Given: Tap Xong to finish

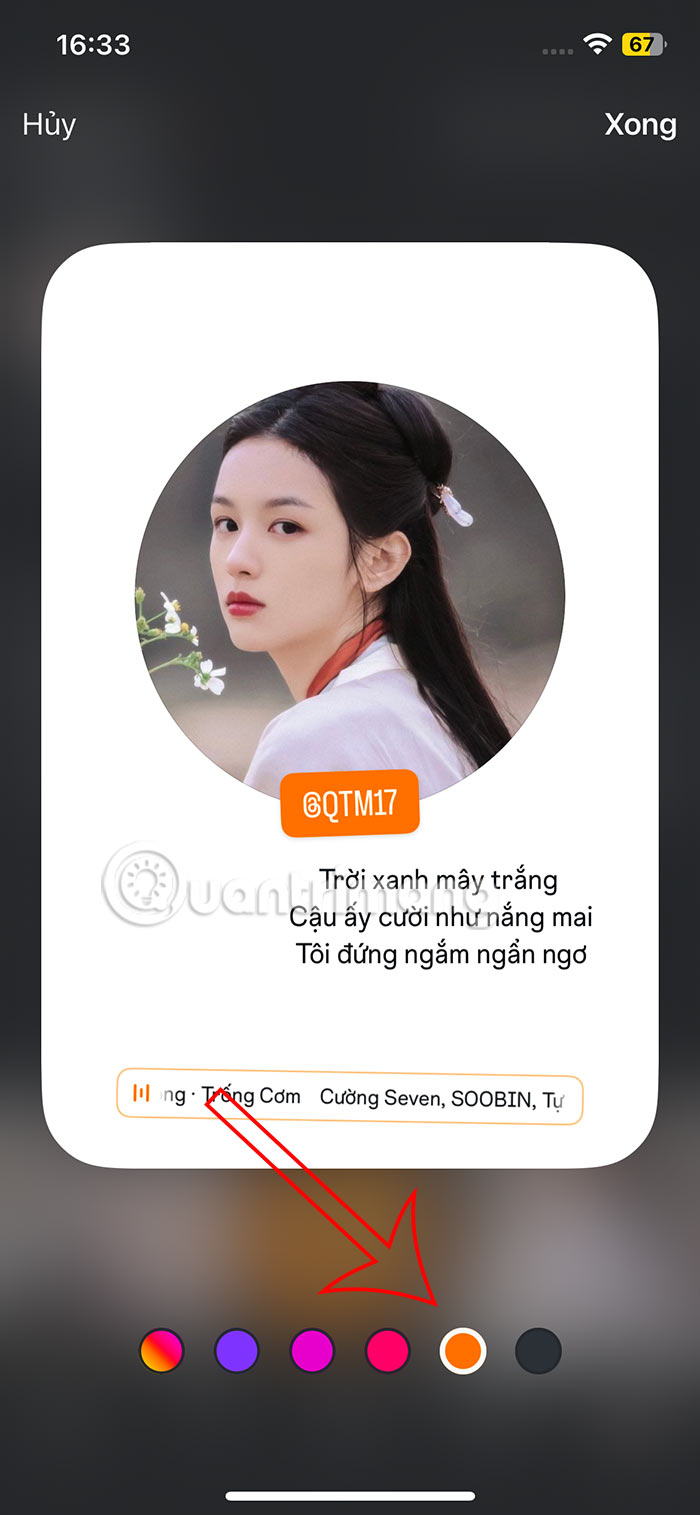Looking at the screenshot, I should [x=640, y=125].
